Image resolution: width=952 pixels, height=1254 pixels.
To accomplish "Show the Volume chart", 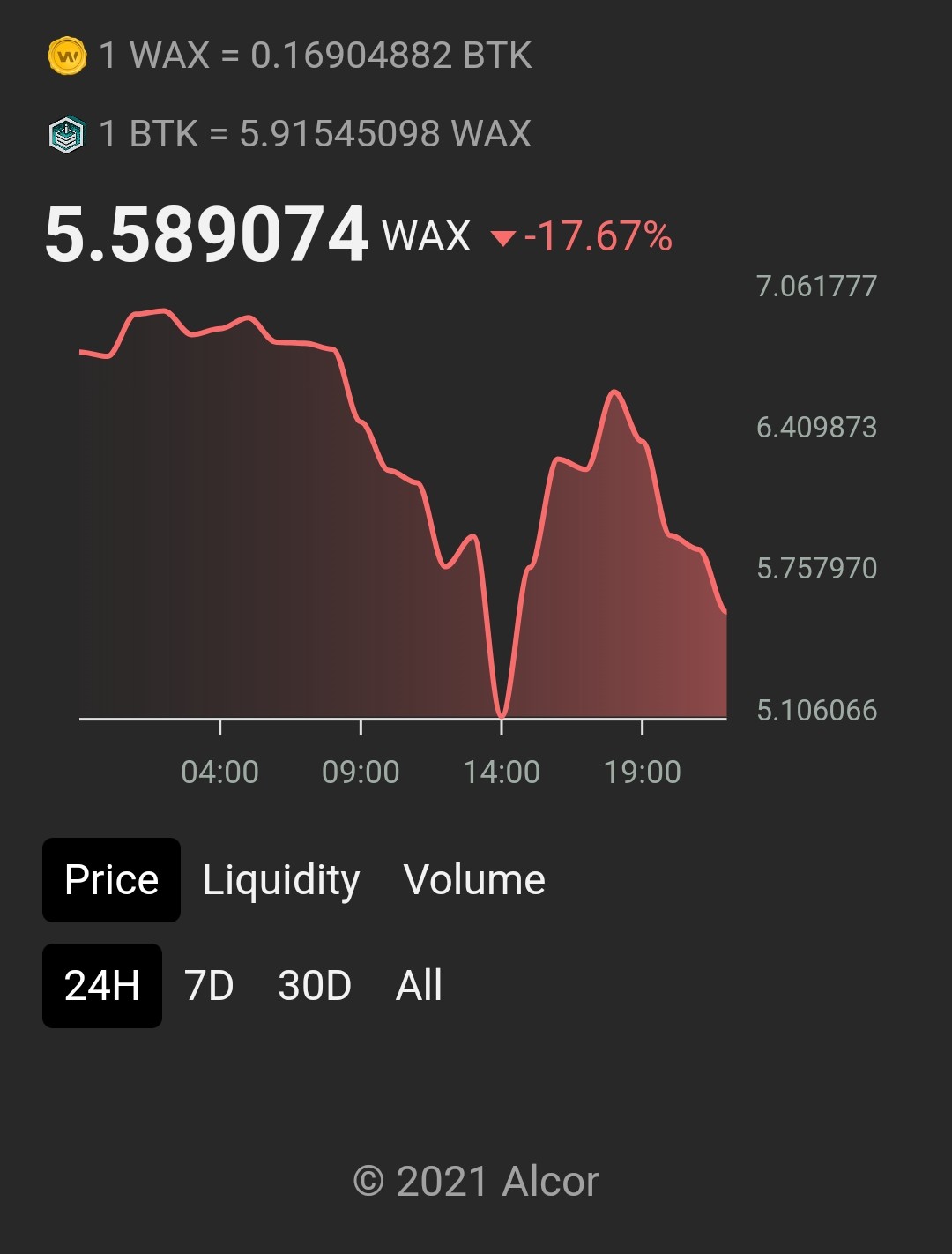I will [474, 880].
